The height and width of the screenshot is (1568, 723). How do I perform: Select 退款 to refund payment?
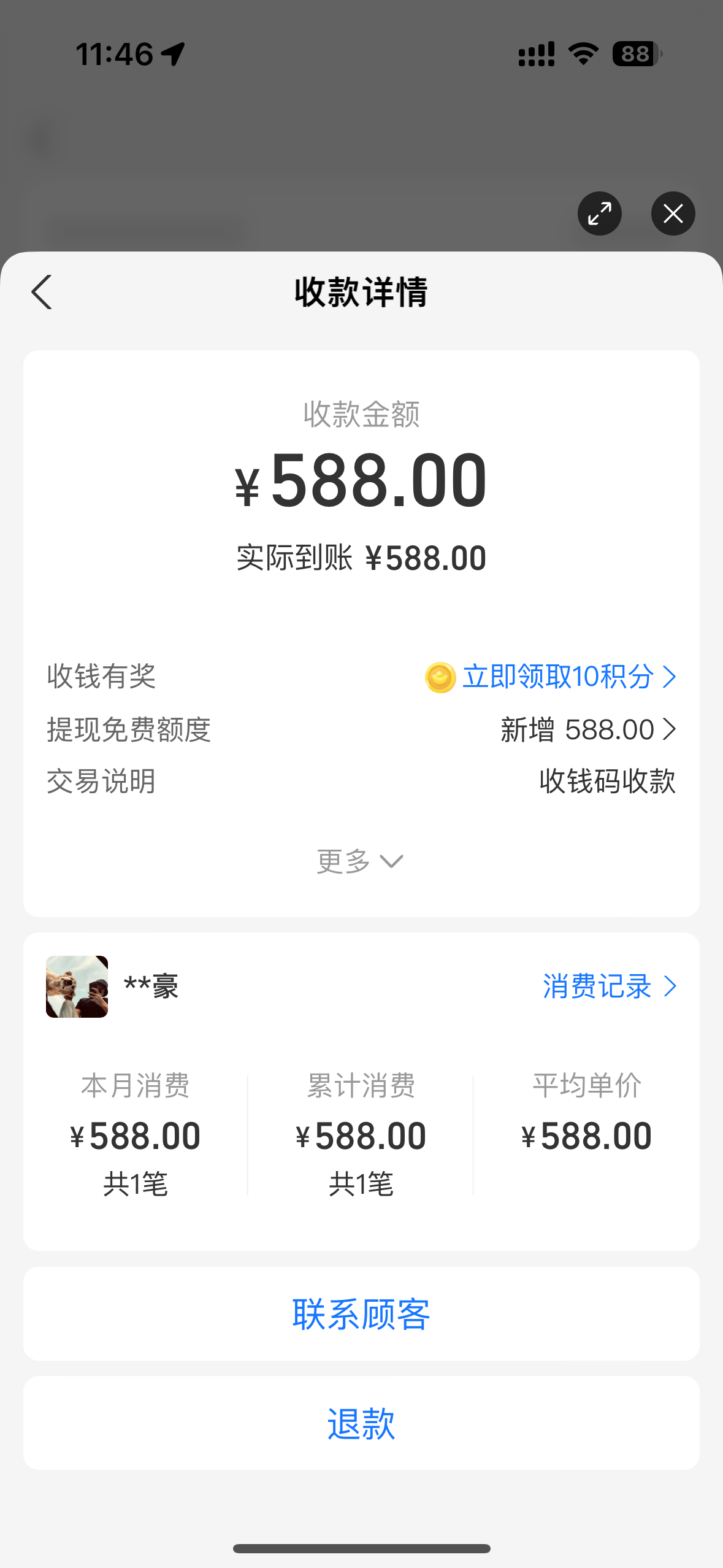361,1423
